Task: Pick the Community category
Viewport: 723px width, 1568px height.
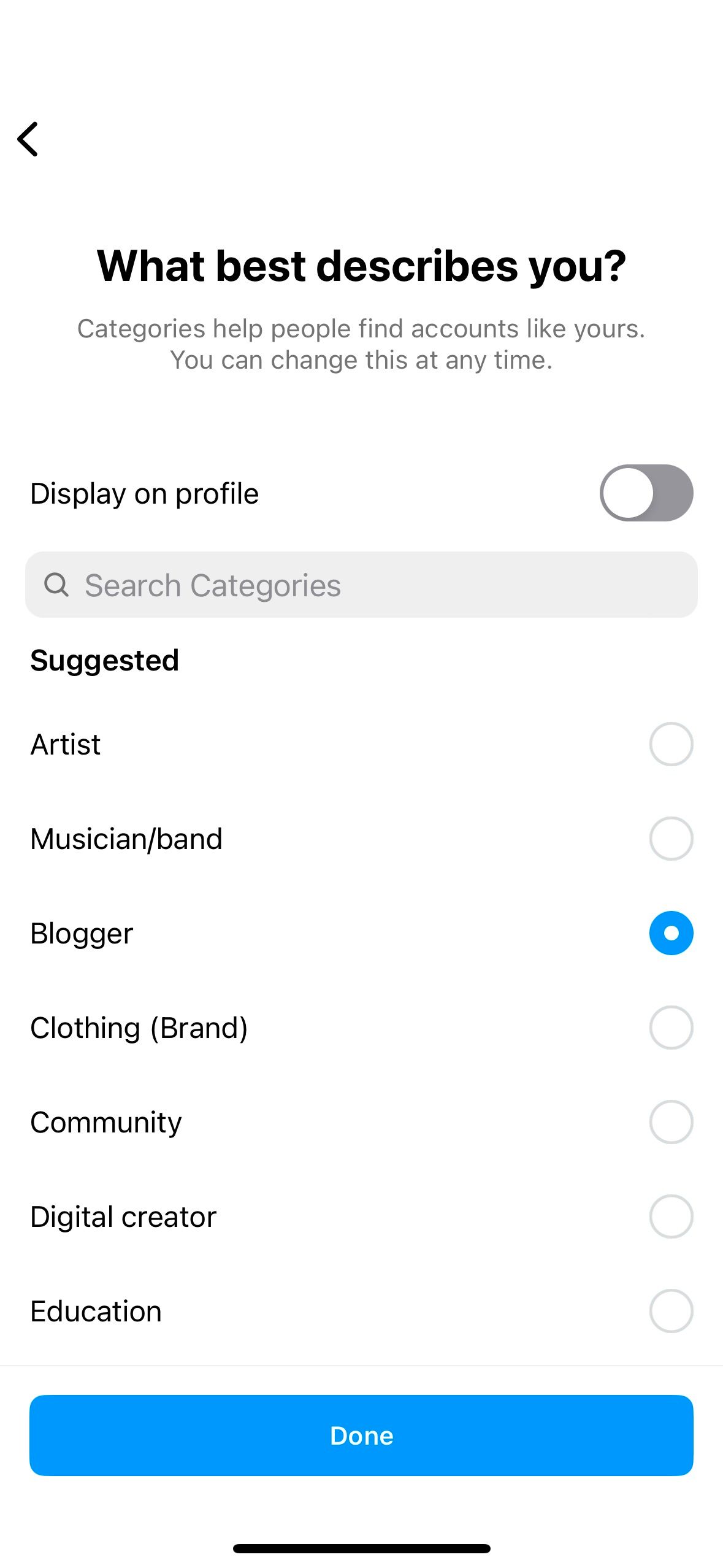Action: (670, 1122)
